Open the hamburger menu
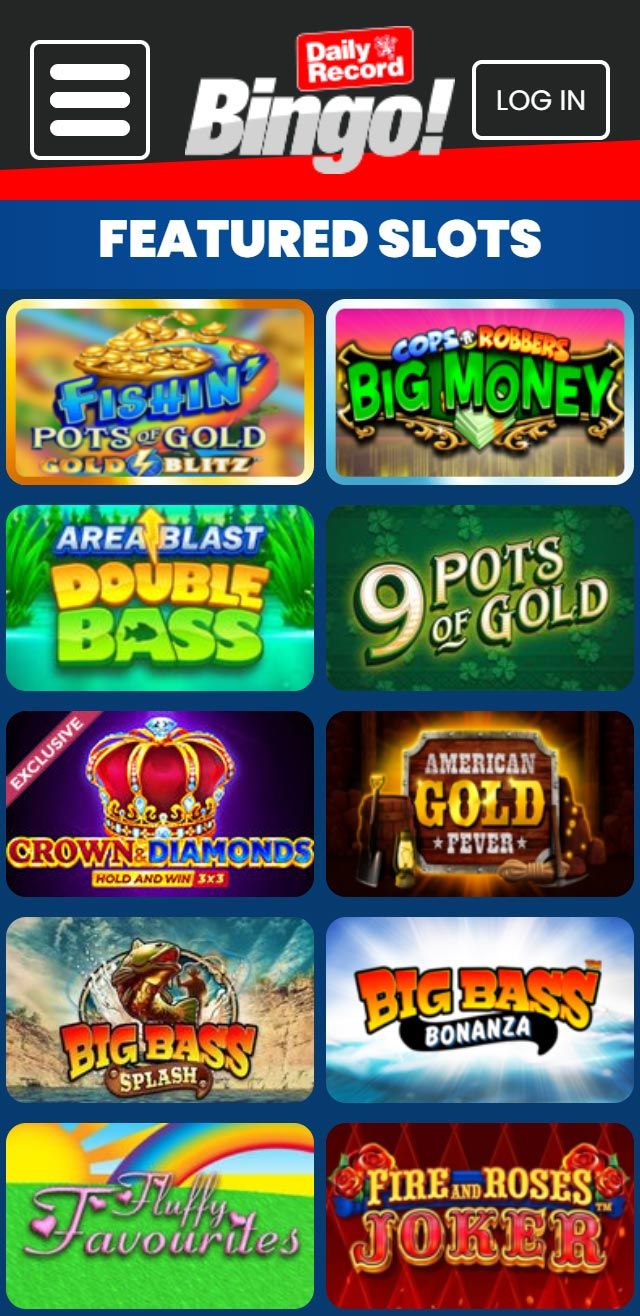This screenshot has width=640, height=1316. coord(90,100)
